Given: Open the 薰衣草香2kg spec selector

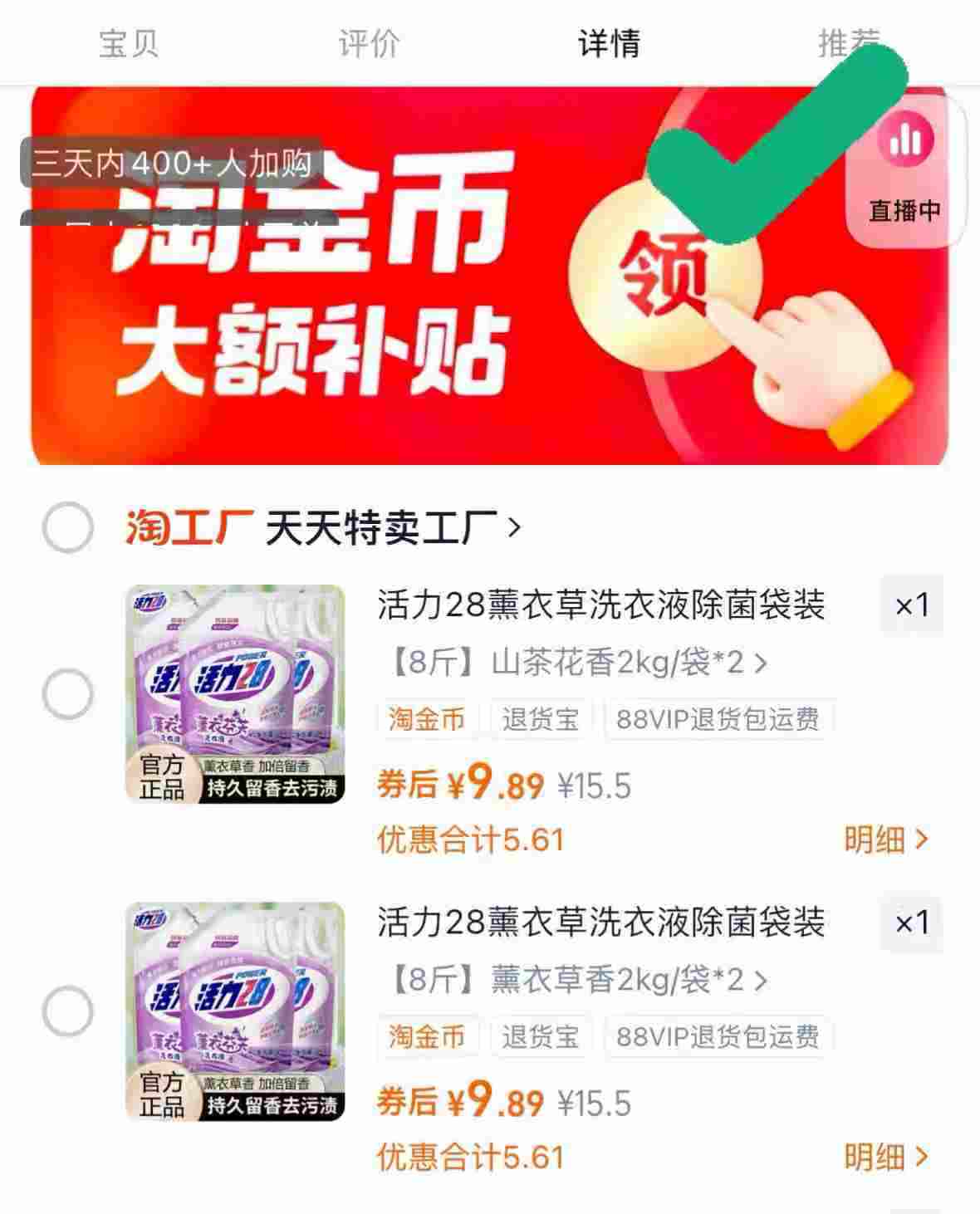Looking at the screenshot, I should pyautogui.click(x=575, y=981).
